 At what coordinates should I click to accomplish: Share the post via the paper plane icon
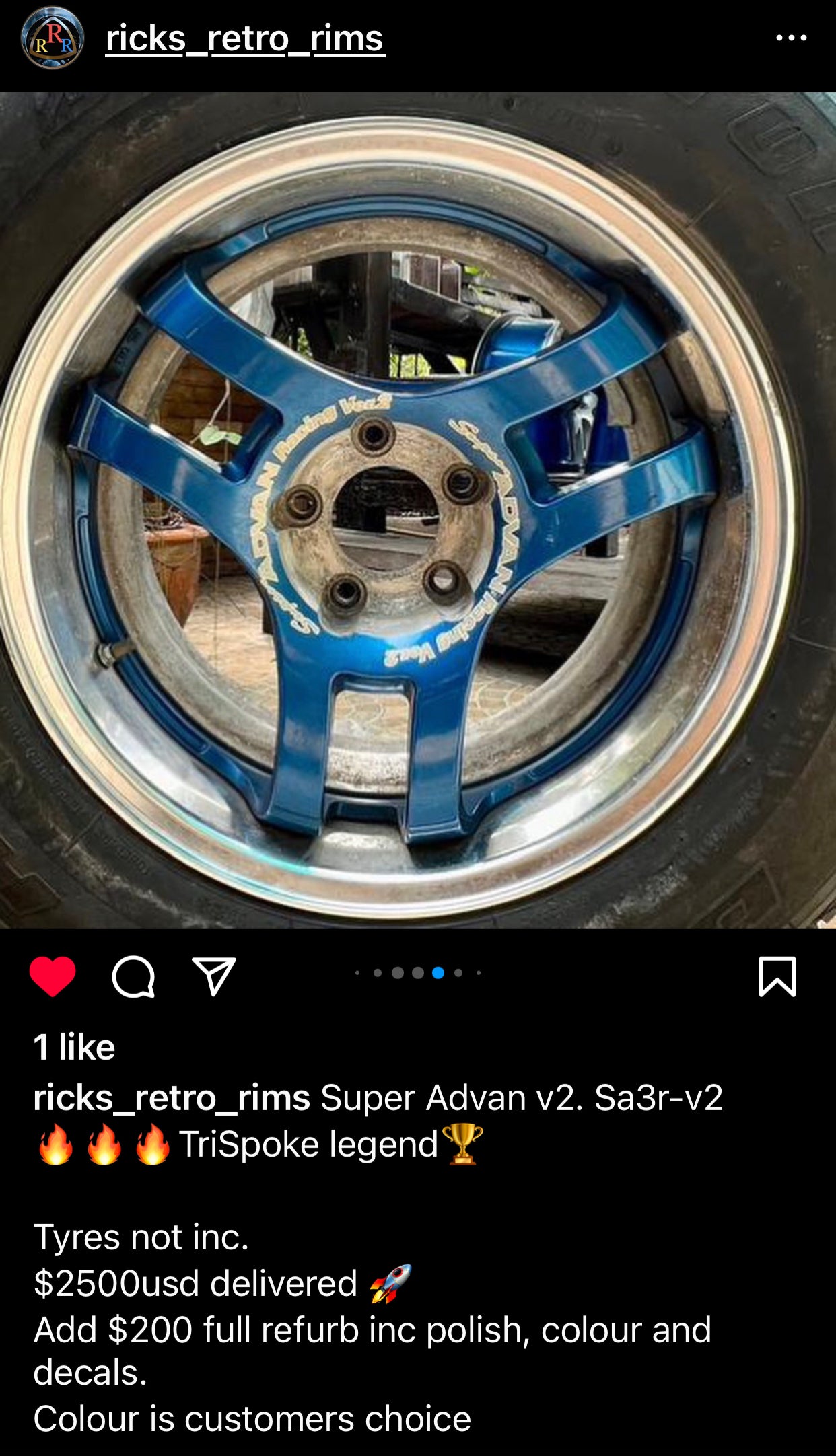[x=214, y=976]
